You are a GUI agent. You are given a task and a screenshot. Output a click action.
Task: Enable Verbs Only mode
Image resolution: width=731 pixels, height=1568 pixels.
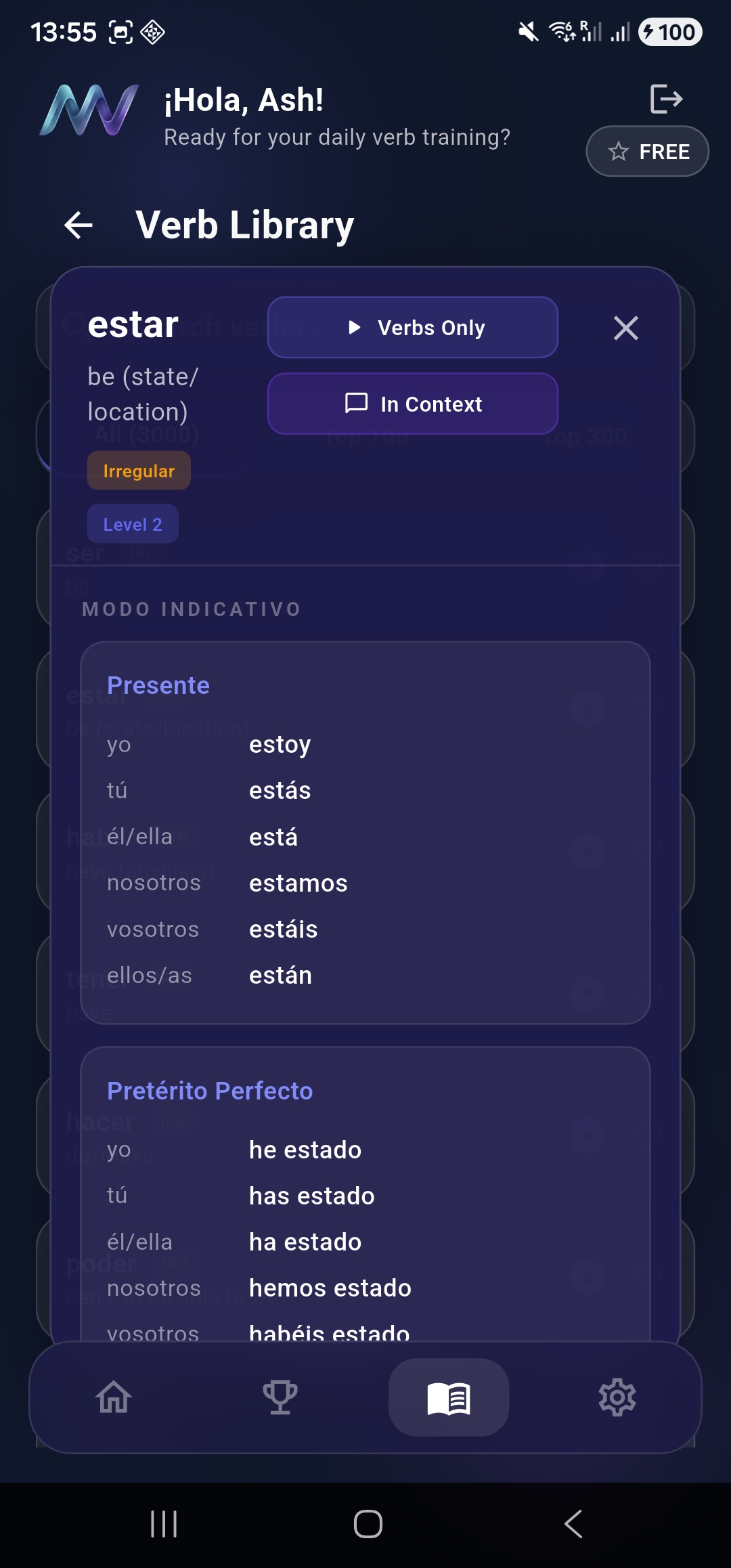[413, 328]
